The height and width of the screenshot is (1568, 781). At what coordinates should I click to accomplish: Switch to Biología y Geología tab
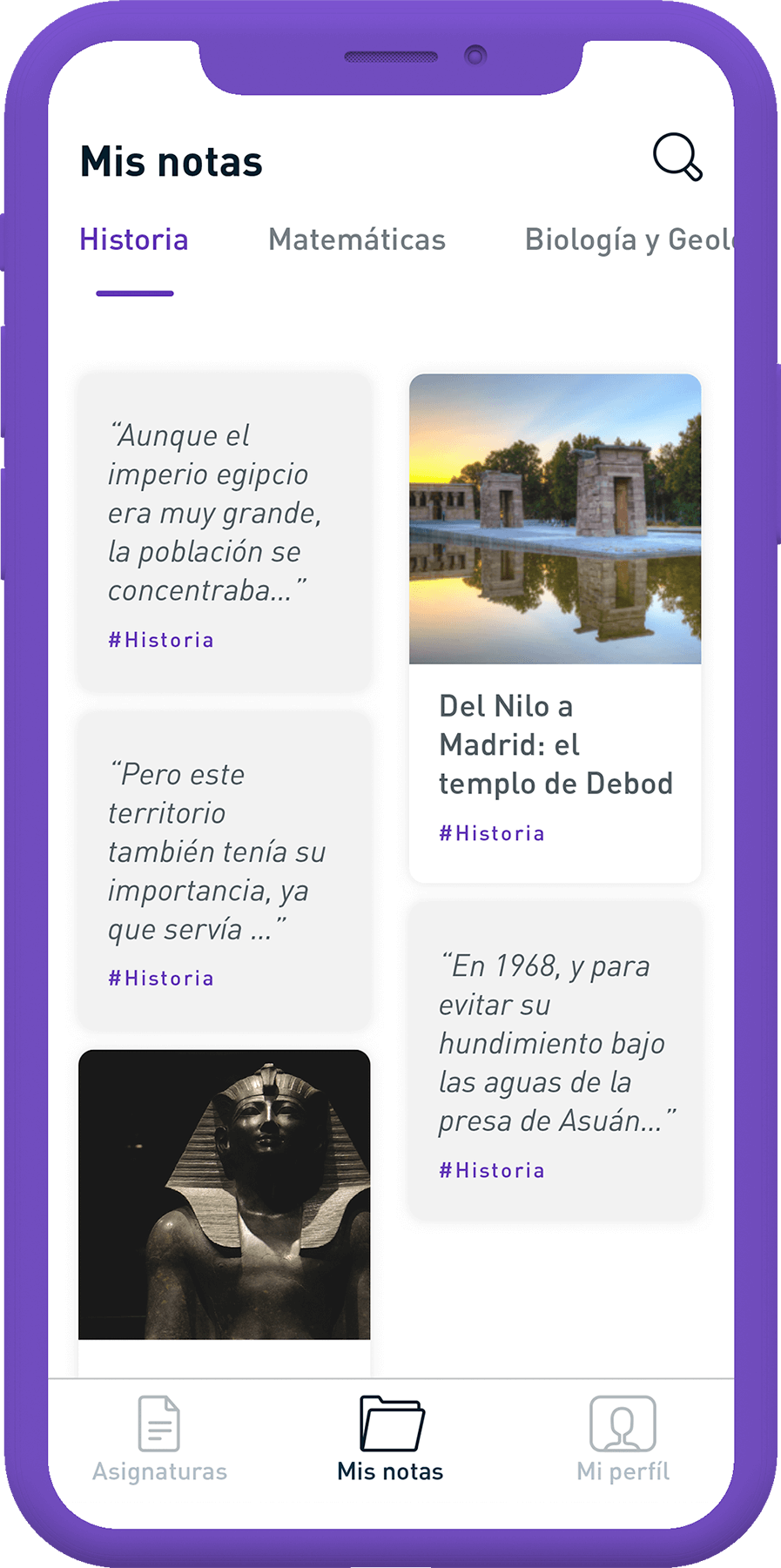click(629, 240)
